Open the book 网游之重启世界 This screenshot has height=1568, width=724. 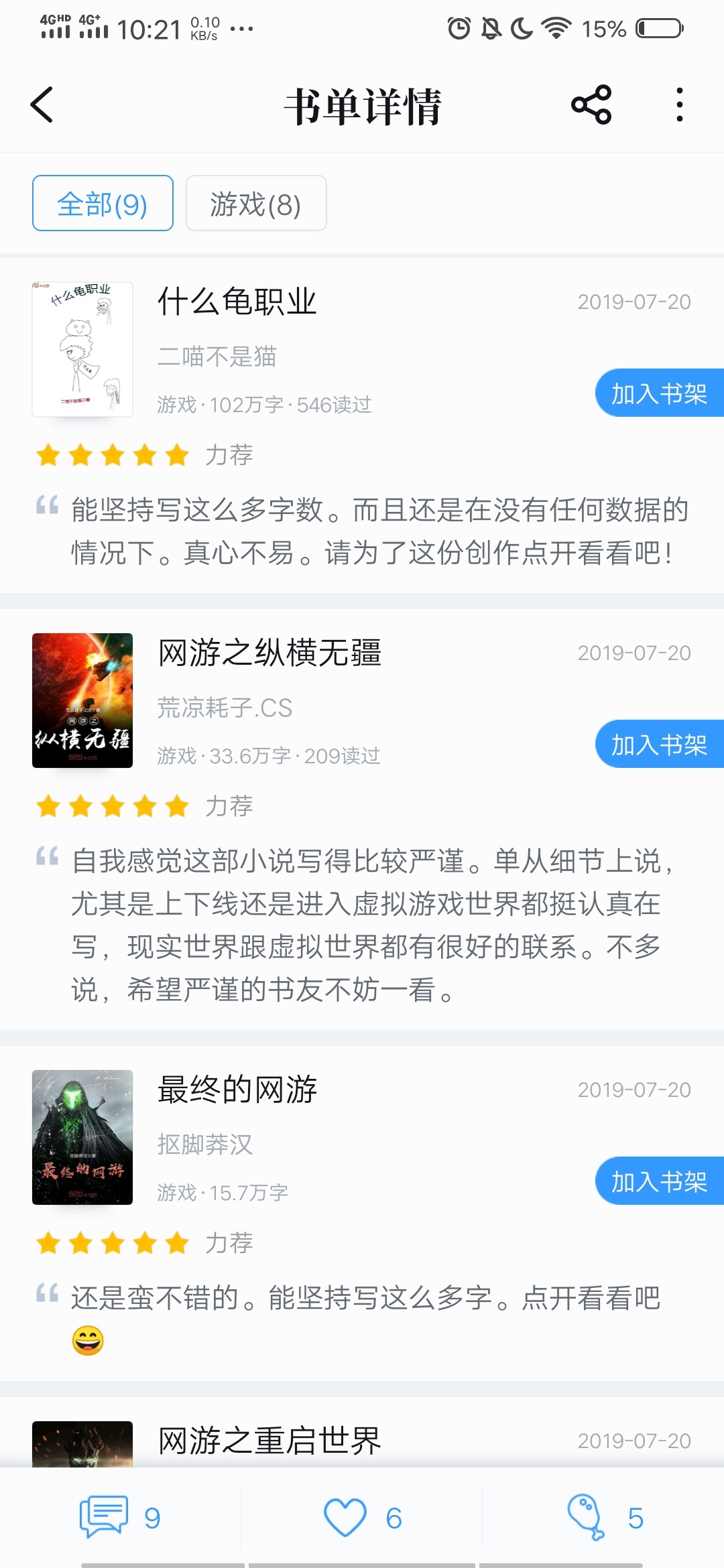tap(269, 1441)
